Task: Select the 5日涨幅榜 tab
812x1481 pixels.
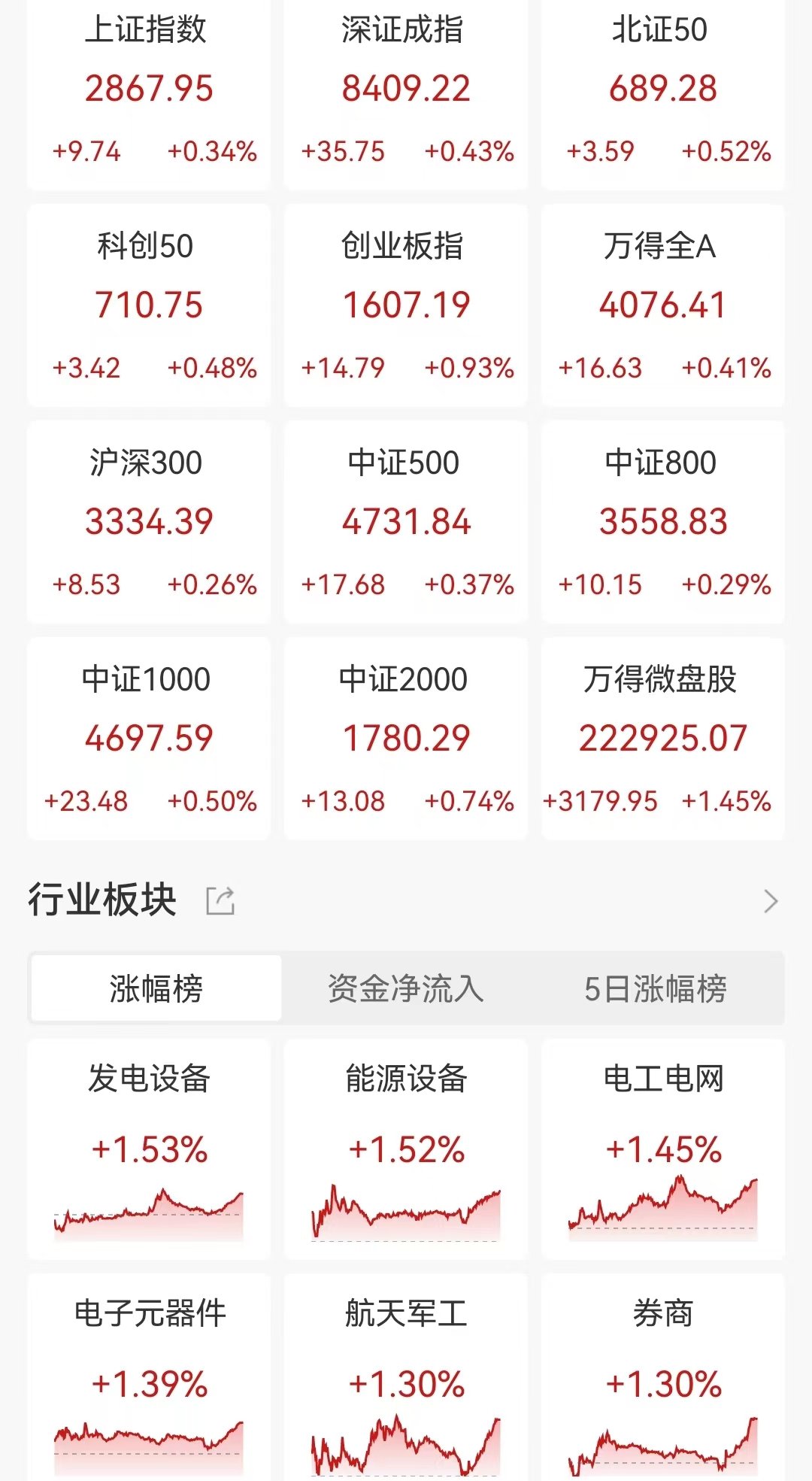Action: [656, 988]
